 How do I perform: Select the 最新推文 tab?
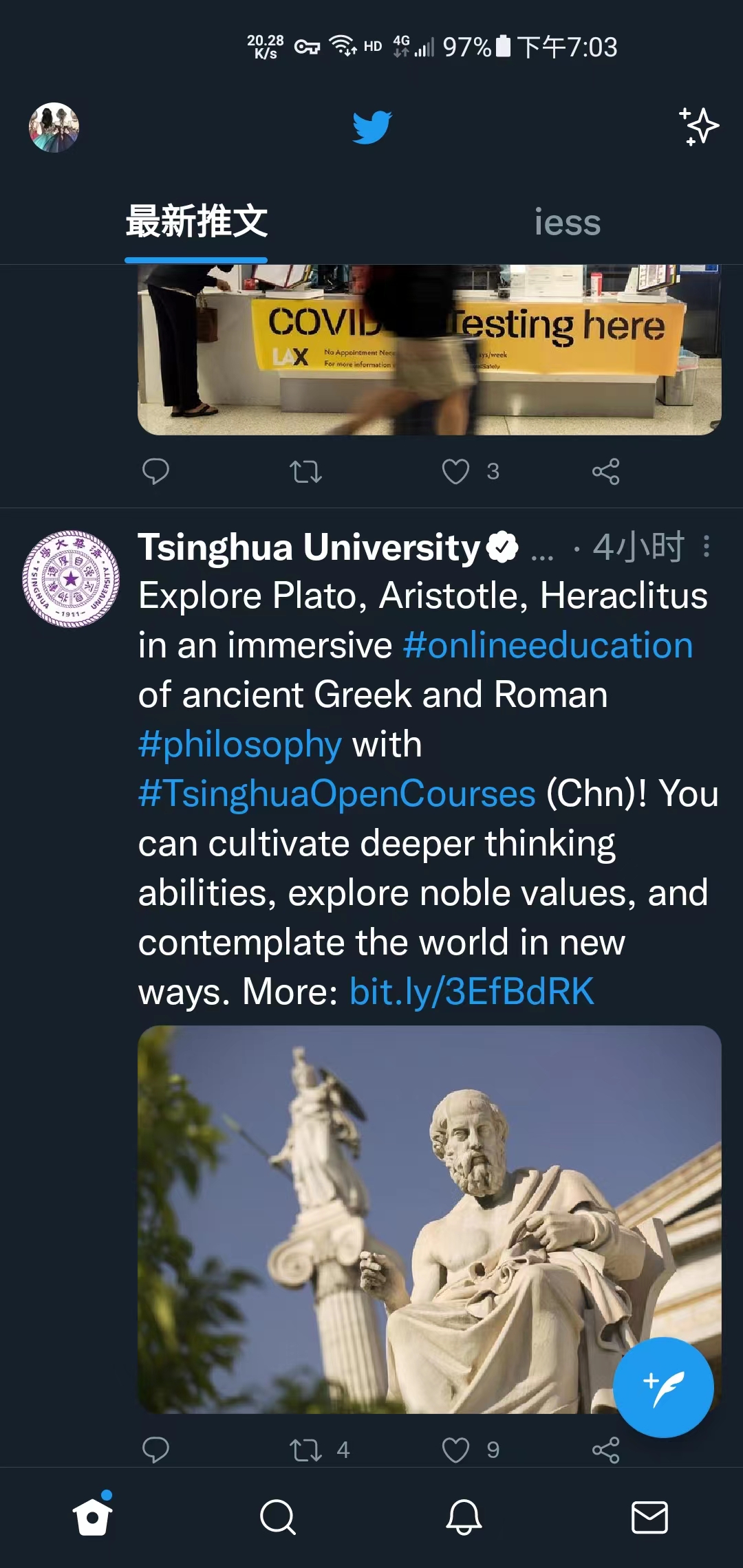point(196,223)
